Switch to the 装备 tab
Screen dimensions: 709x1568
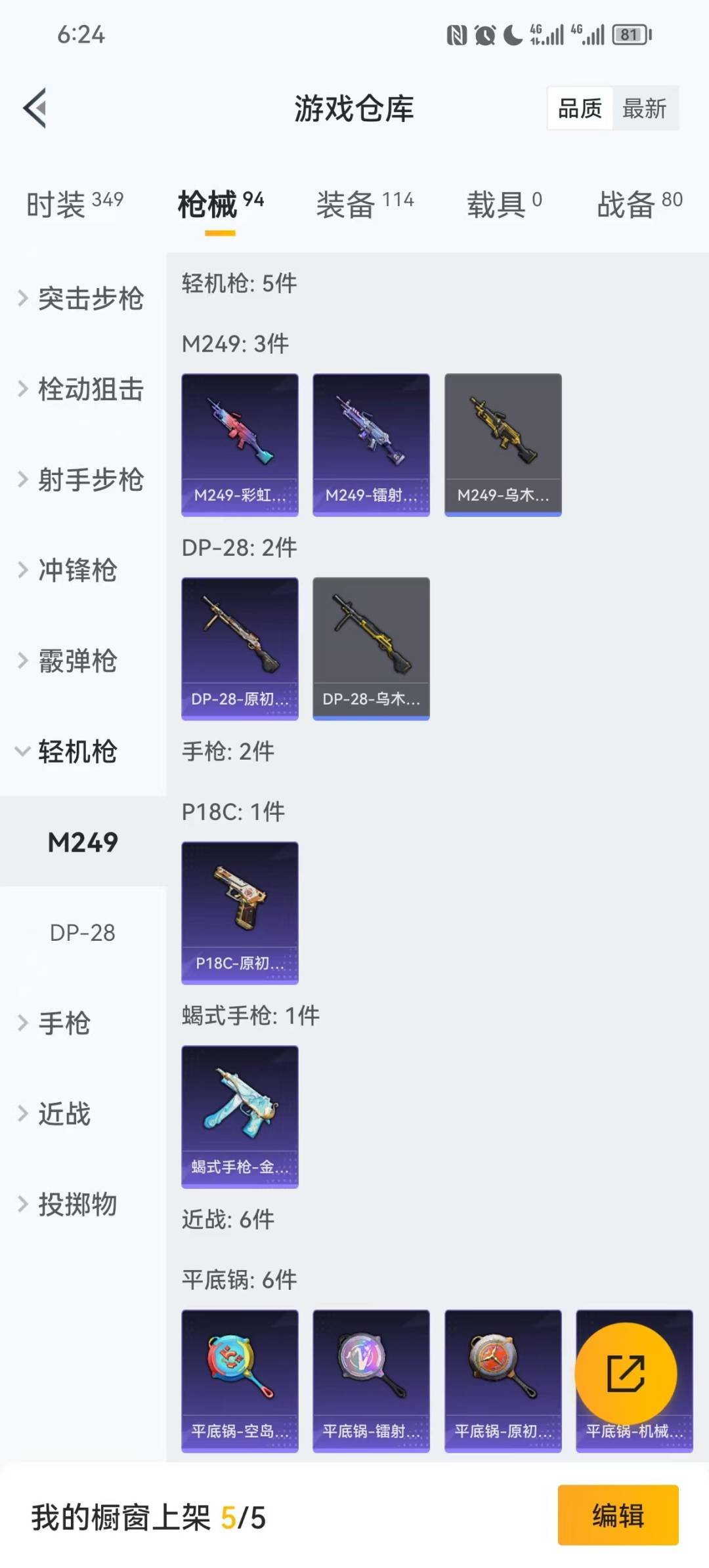click(364, 203)
